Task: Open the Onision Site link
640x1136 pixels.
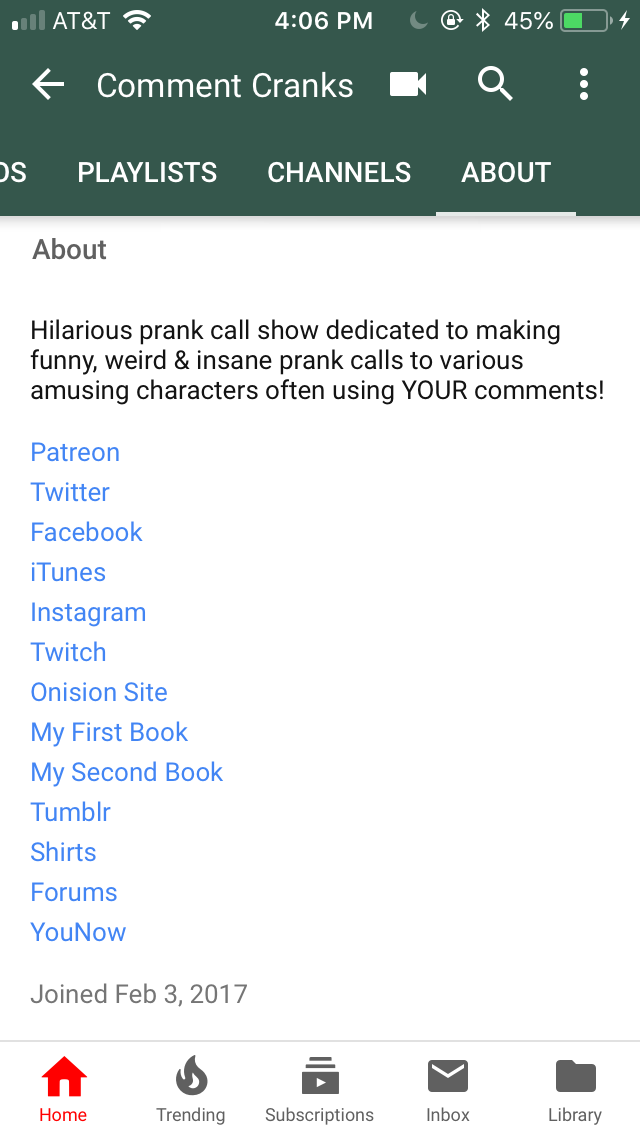Action: click(x=99, y=692)
